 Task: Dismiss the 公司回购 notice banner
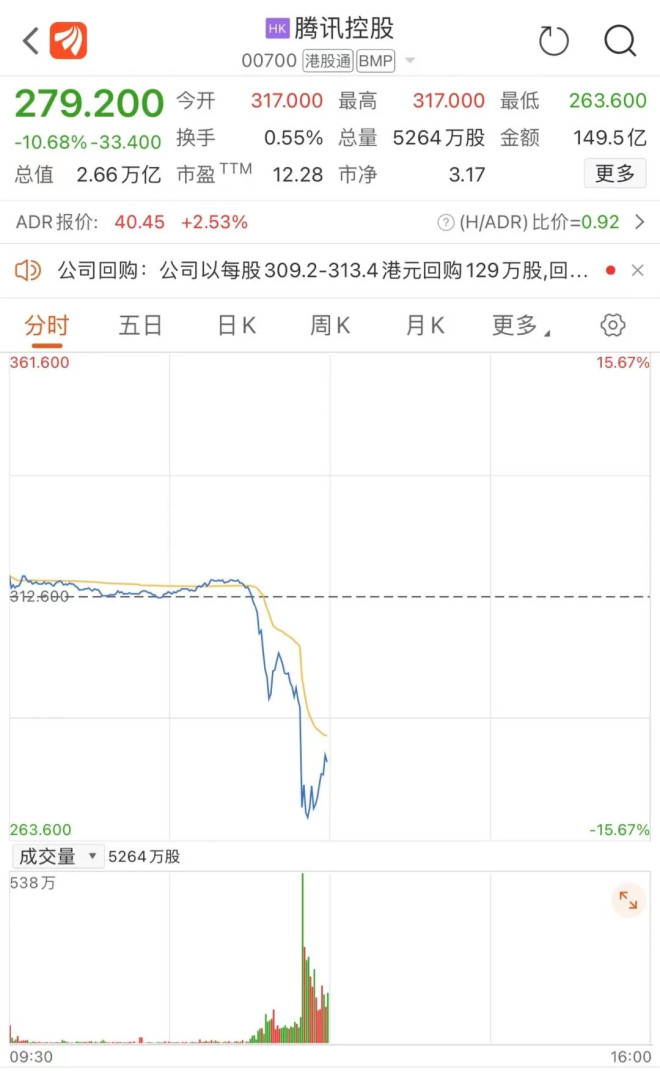[x=636, y=270]
